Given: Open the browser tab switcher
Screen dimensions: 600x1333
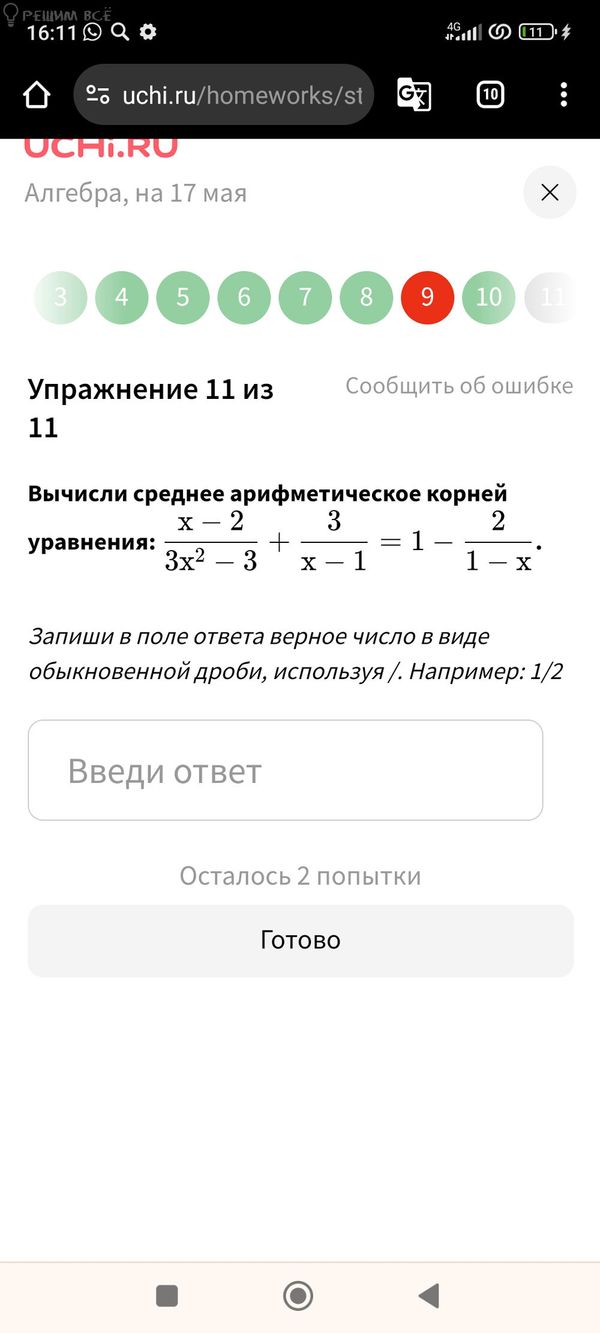Looking at the screenshot, I should pos(490,95).
